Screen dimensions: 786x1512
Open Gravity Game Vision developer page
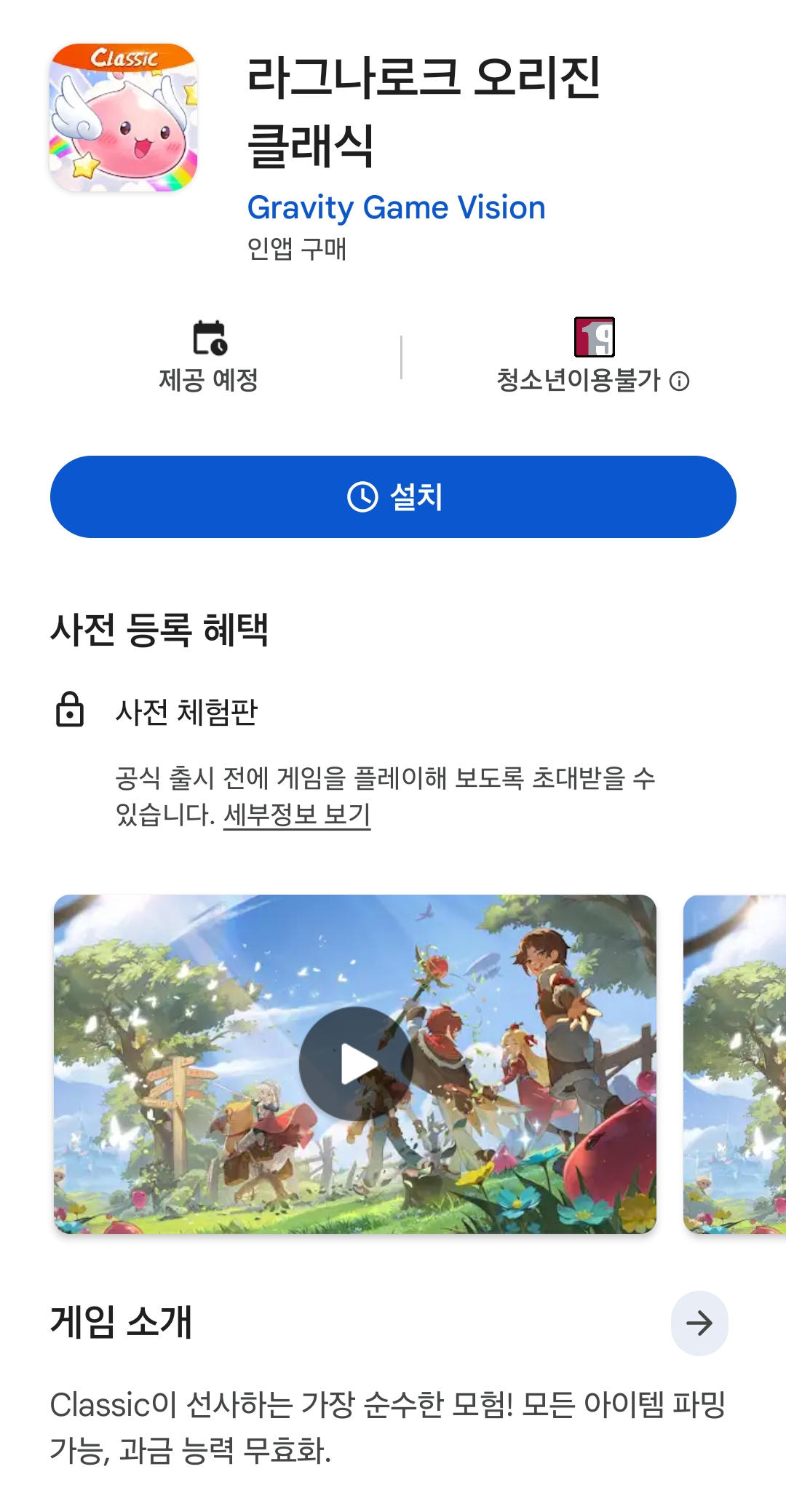(x=396, y=208)
